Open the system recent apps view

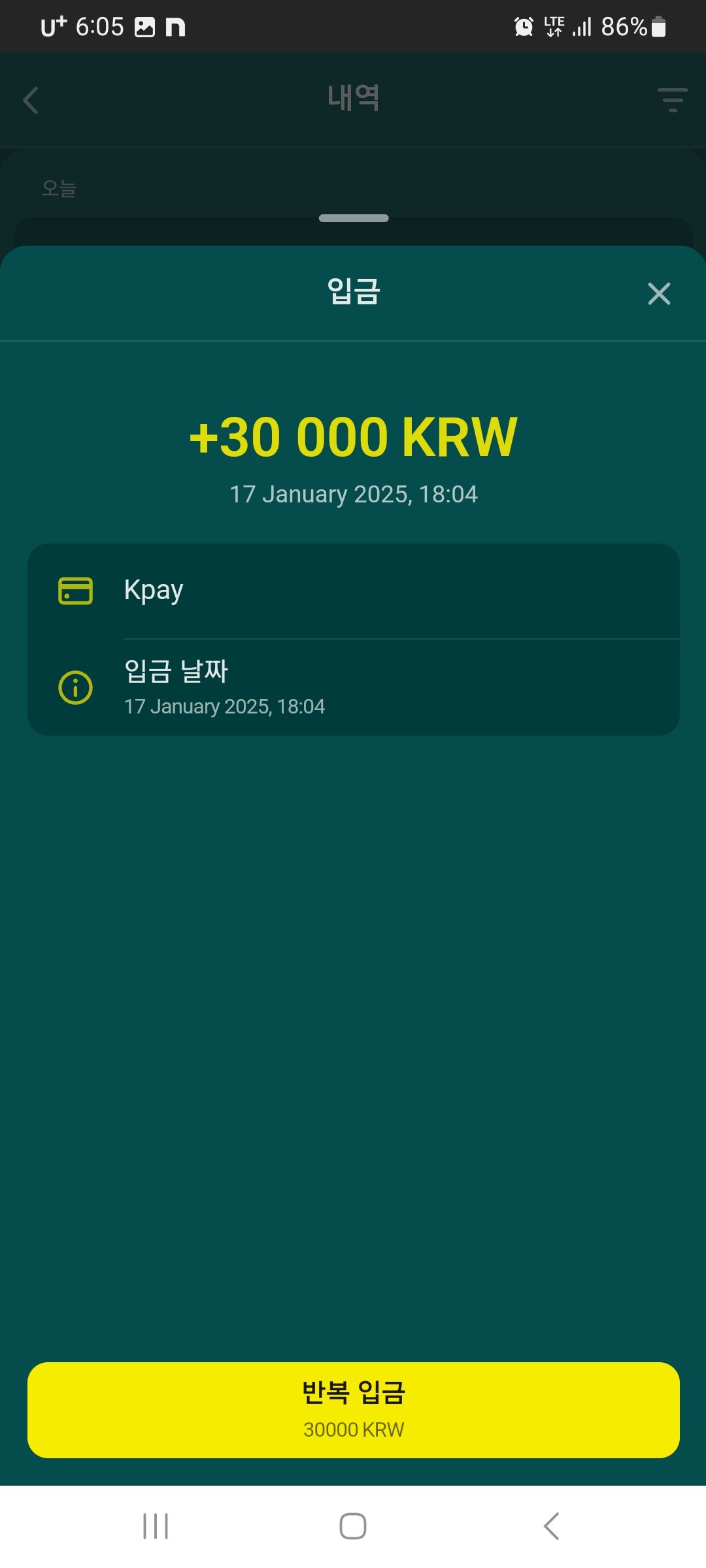coord(156,1526)
